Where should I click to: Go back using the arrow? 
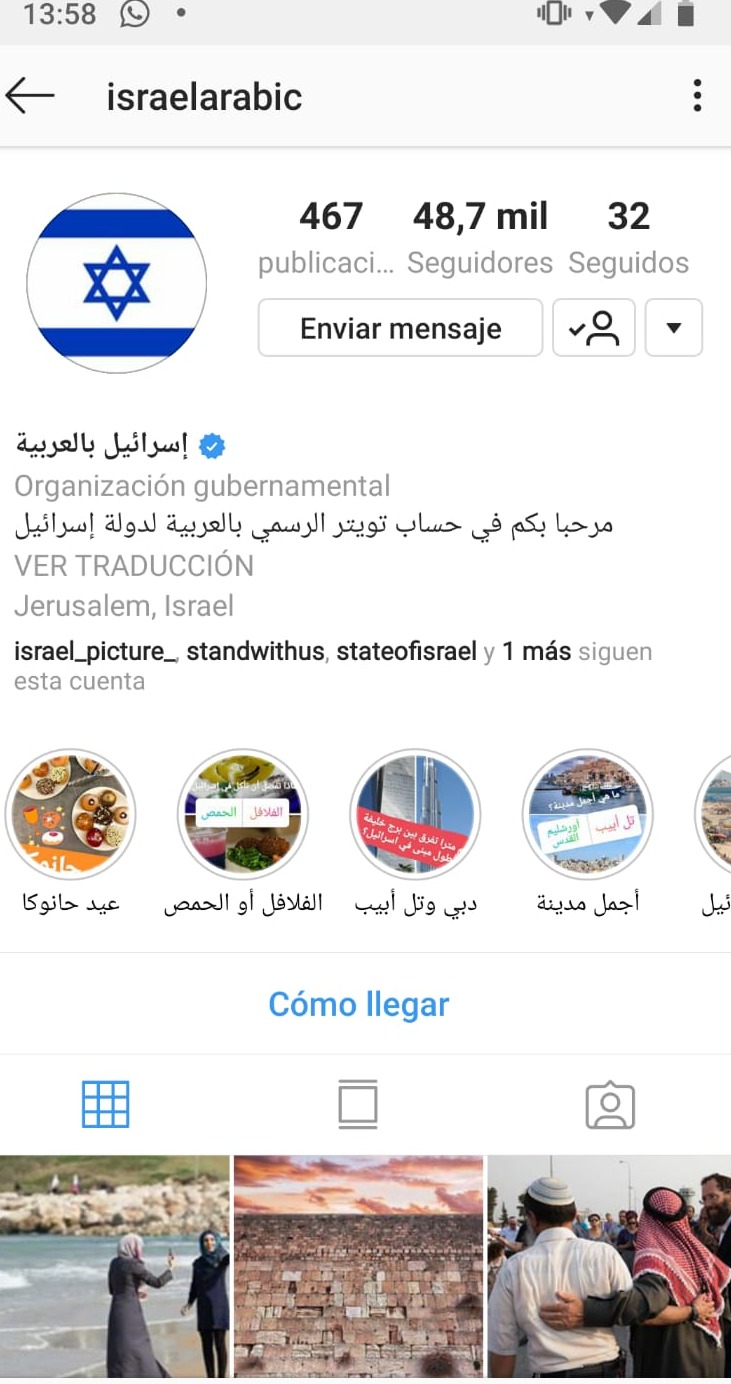30,96
